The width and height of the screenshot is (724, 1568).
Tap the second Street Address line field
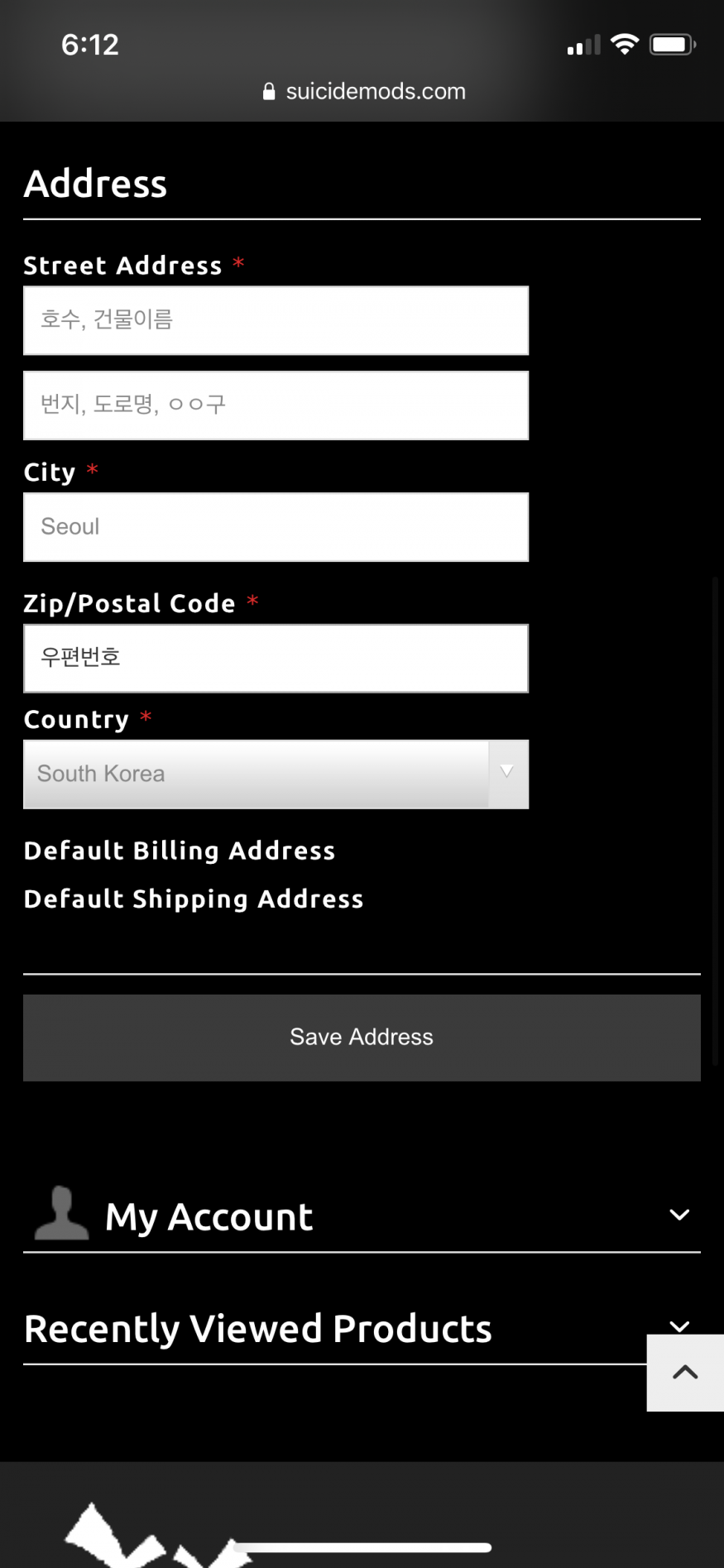pyautogui.click(x=276, y=405)
